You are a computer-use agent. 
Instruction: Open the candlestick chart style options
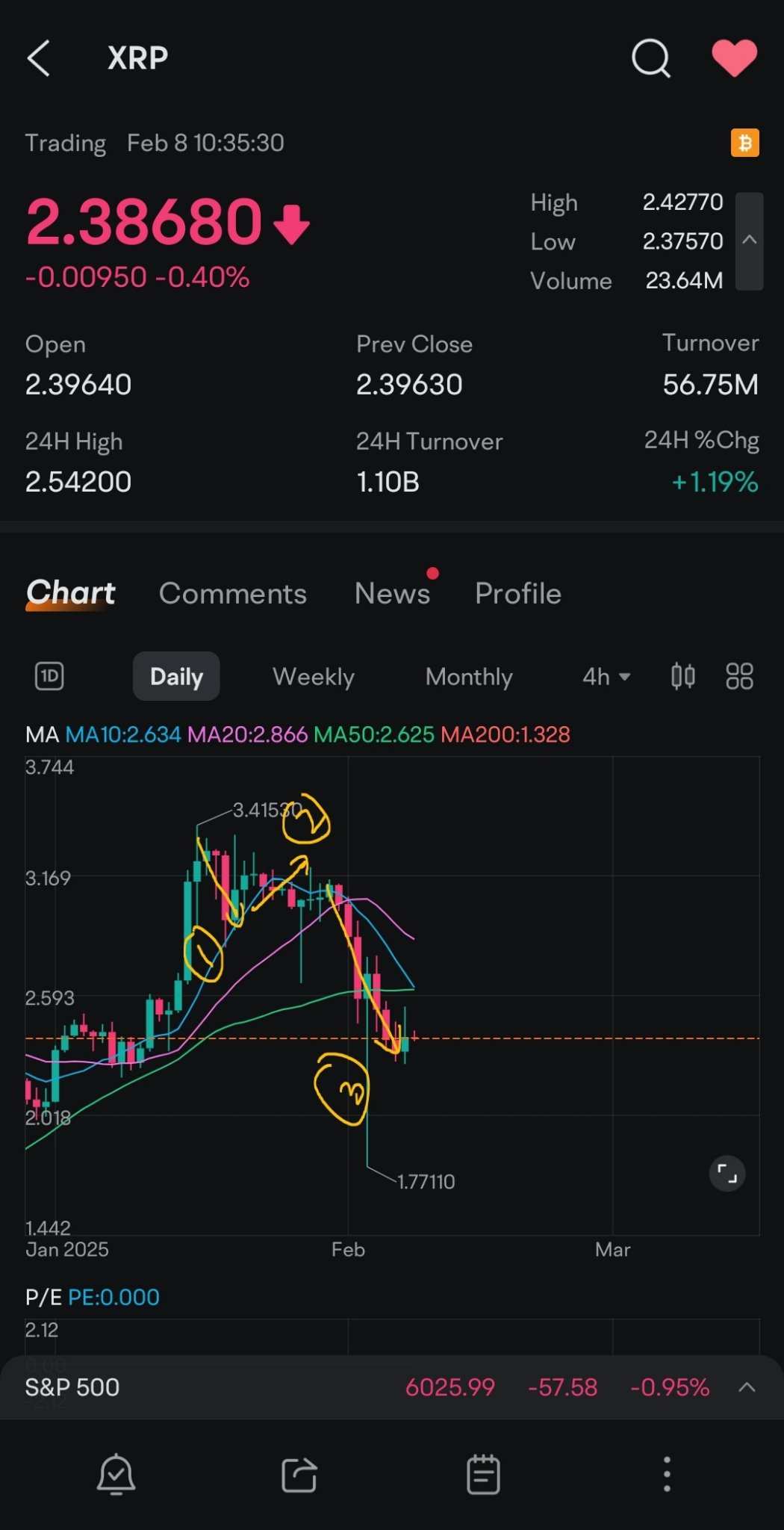tap(682, 677)
